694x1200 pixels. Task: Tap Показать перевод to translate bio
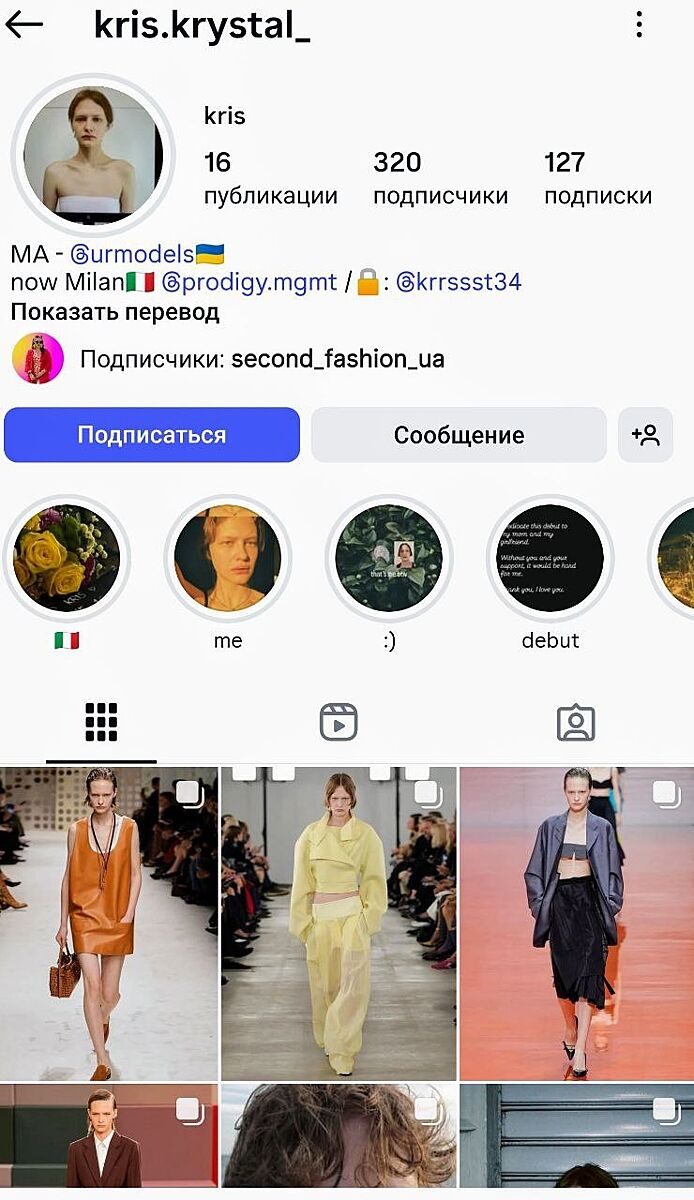[x=115, y=312]
